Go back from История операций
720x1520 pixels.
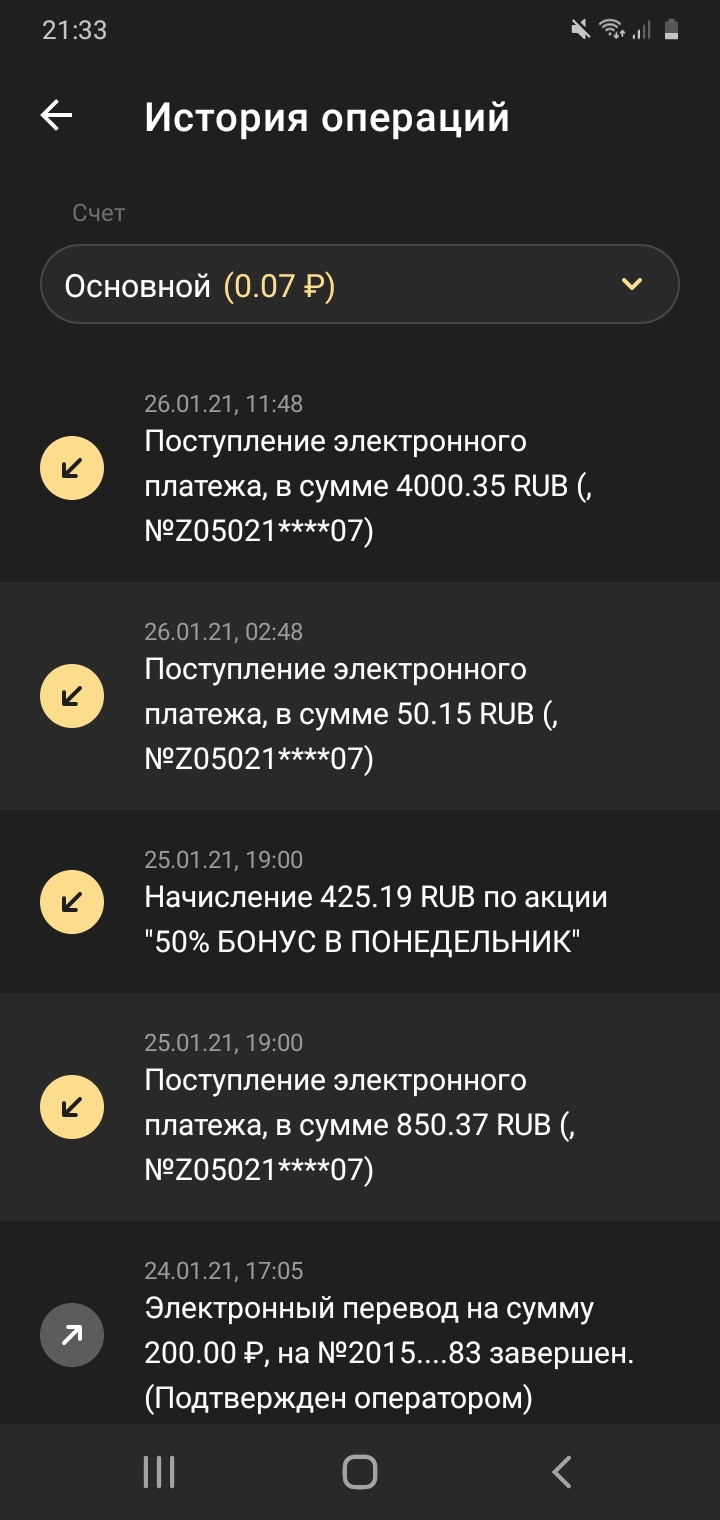pyautogui.click(x=57, y=116)
